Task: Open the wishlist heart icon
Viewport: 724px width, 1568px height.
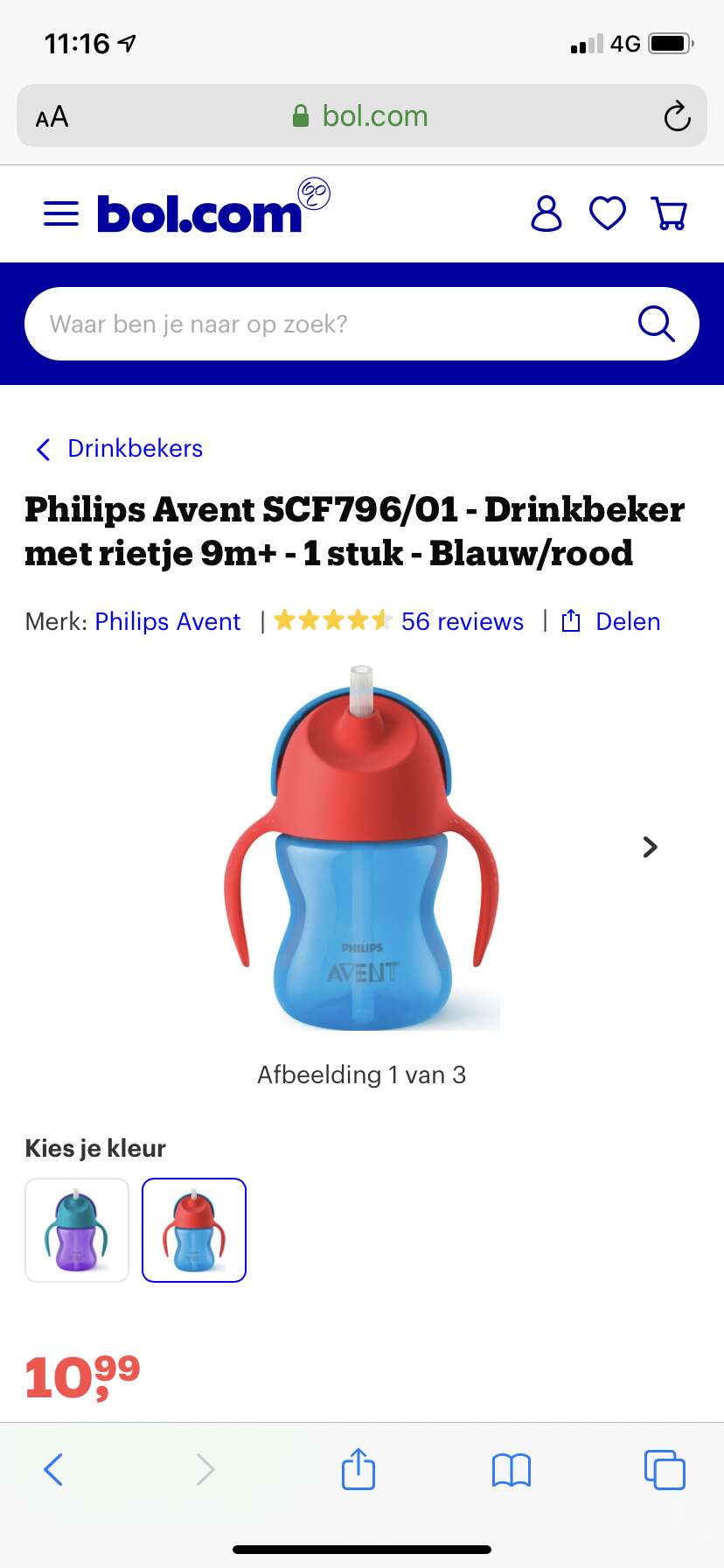Action: [608, 213]
